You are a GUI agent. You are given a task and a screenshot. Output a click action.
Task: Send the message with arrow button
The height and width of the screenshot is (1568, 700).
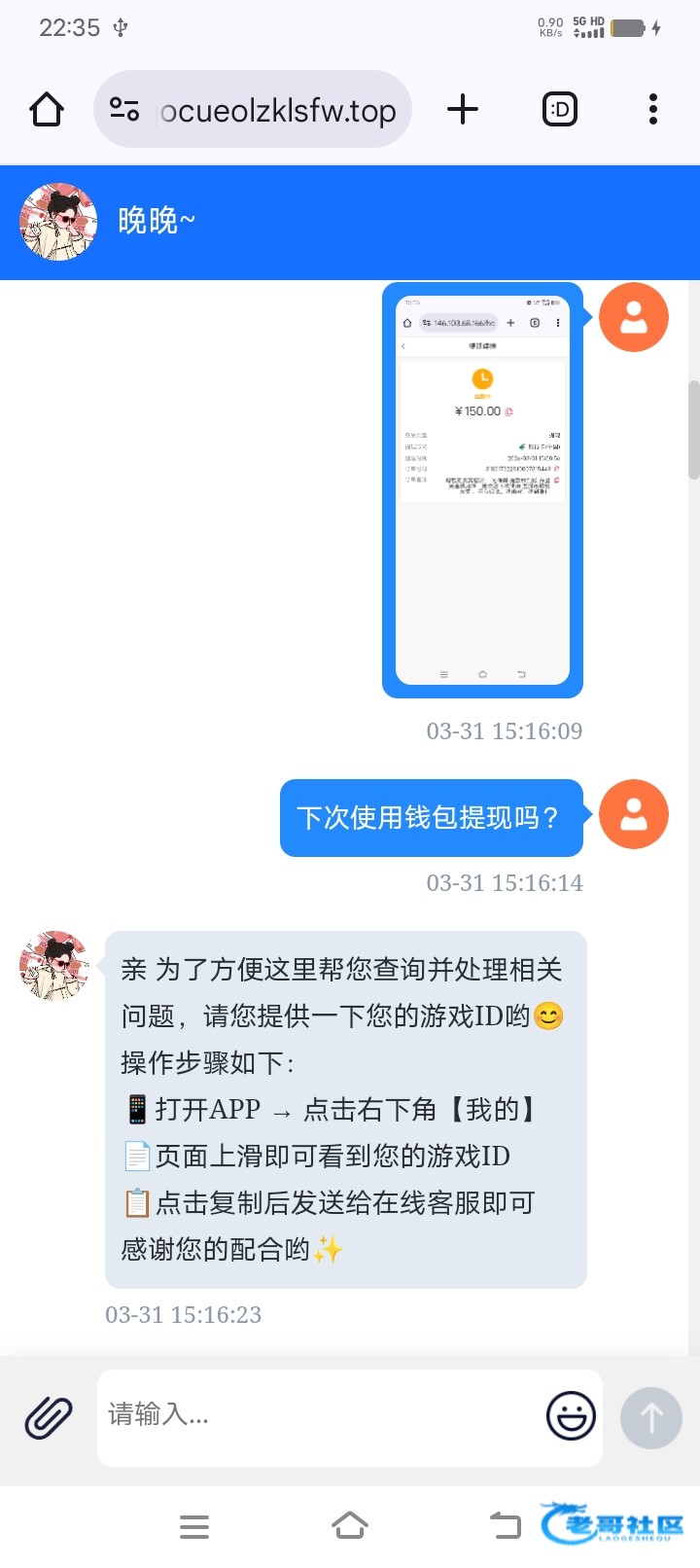click(x=651, y=1418)
